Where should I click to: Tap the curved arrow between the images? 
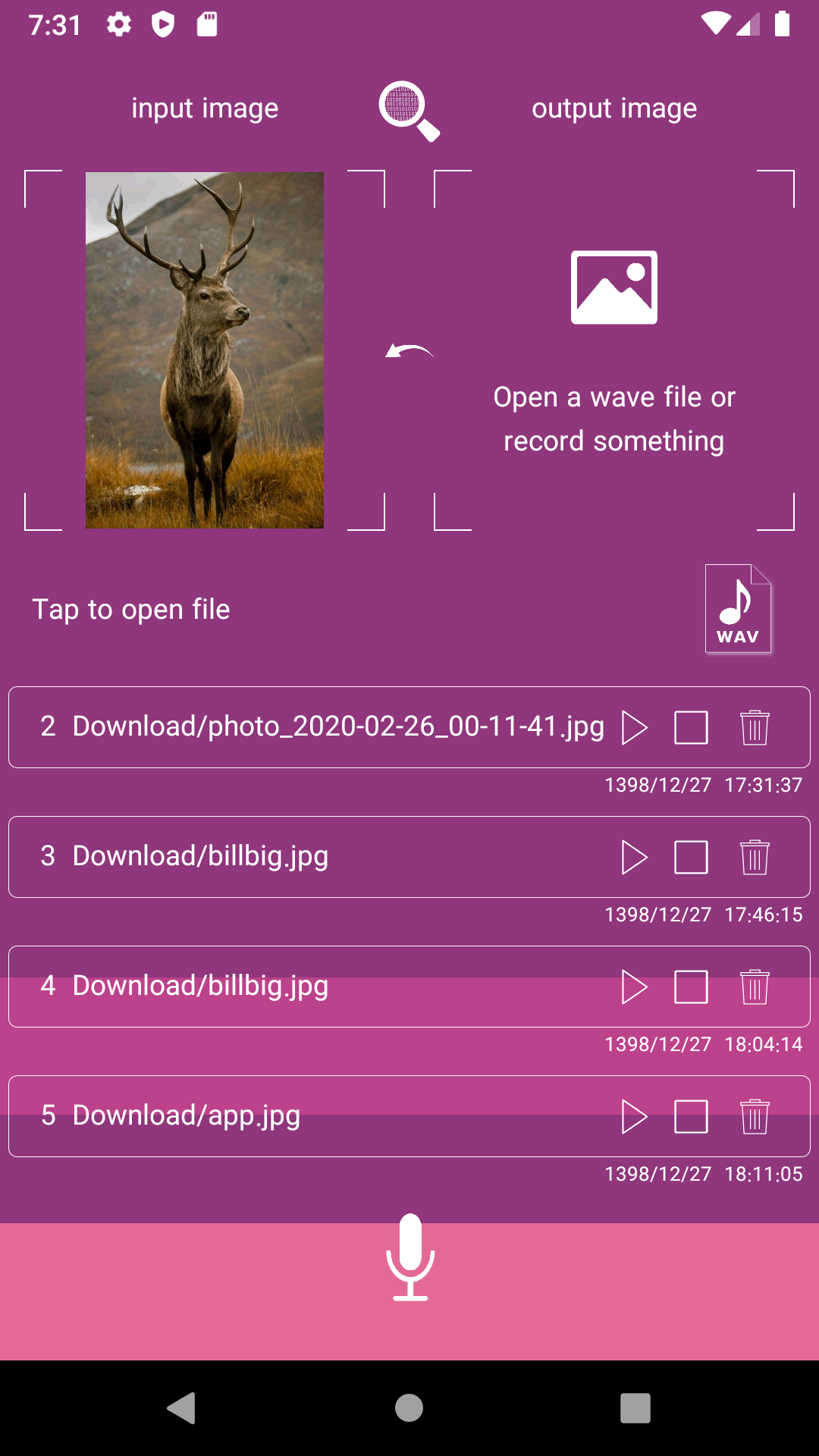tap(409, 351)
